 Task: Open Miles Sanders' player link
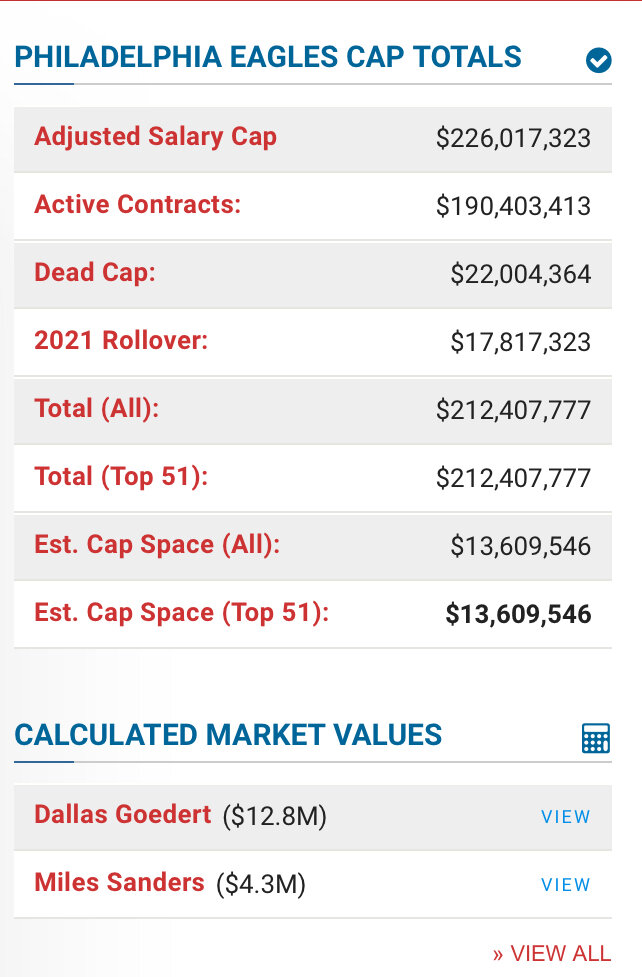(x=119, y=883)
